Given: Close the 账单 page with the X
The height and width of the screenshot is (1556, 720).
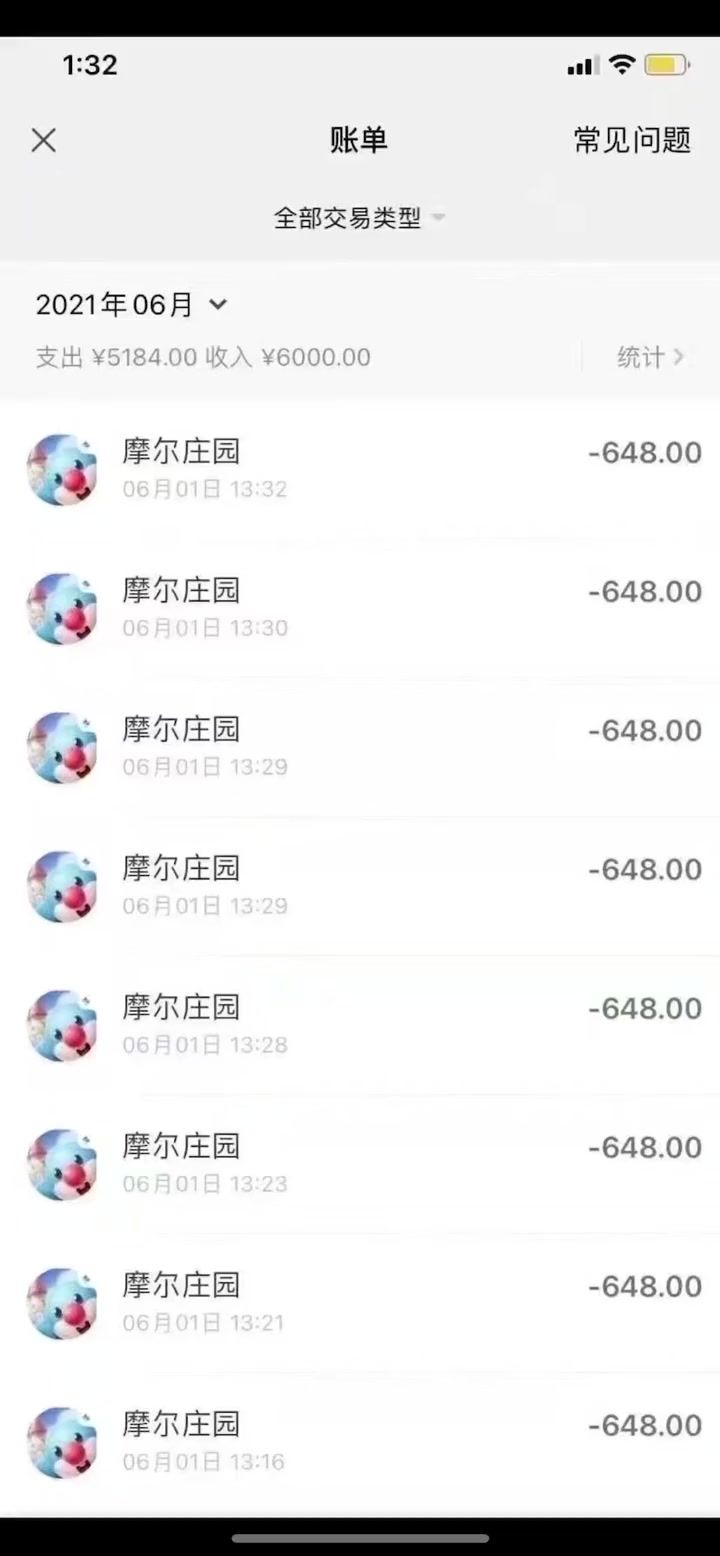Looking at the screenshot, I should (x=43, y=140).
